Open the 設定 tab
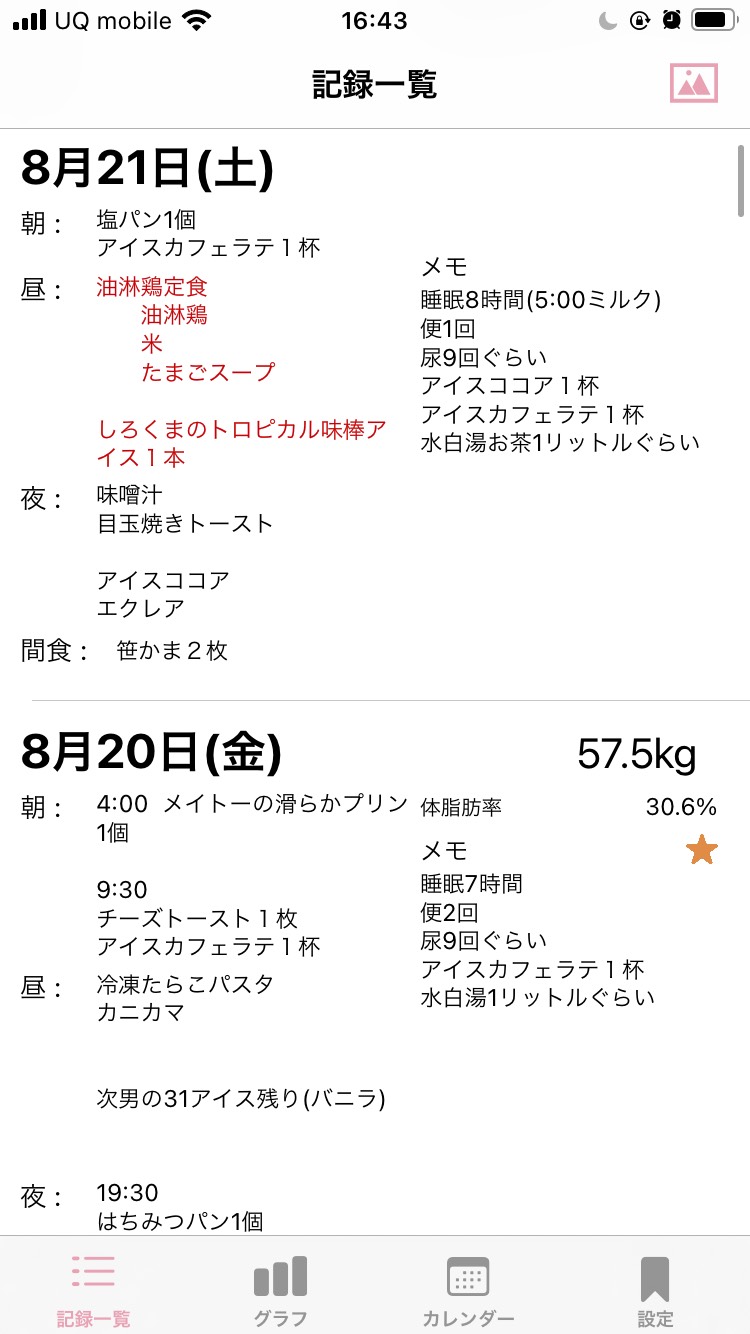Viewport: 750px width, 1334px height. 655,1290
